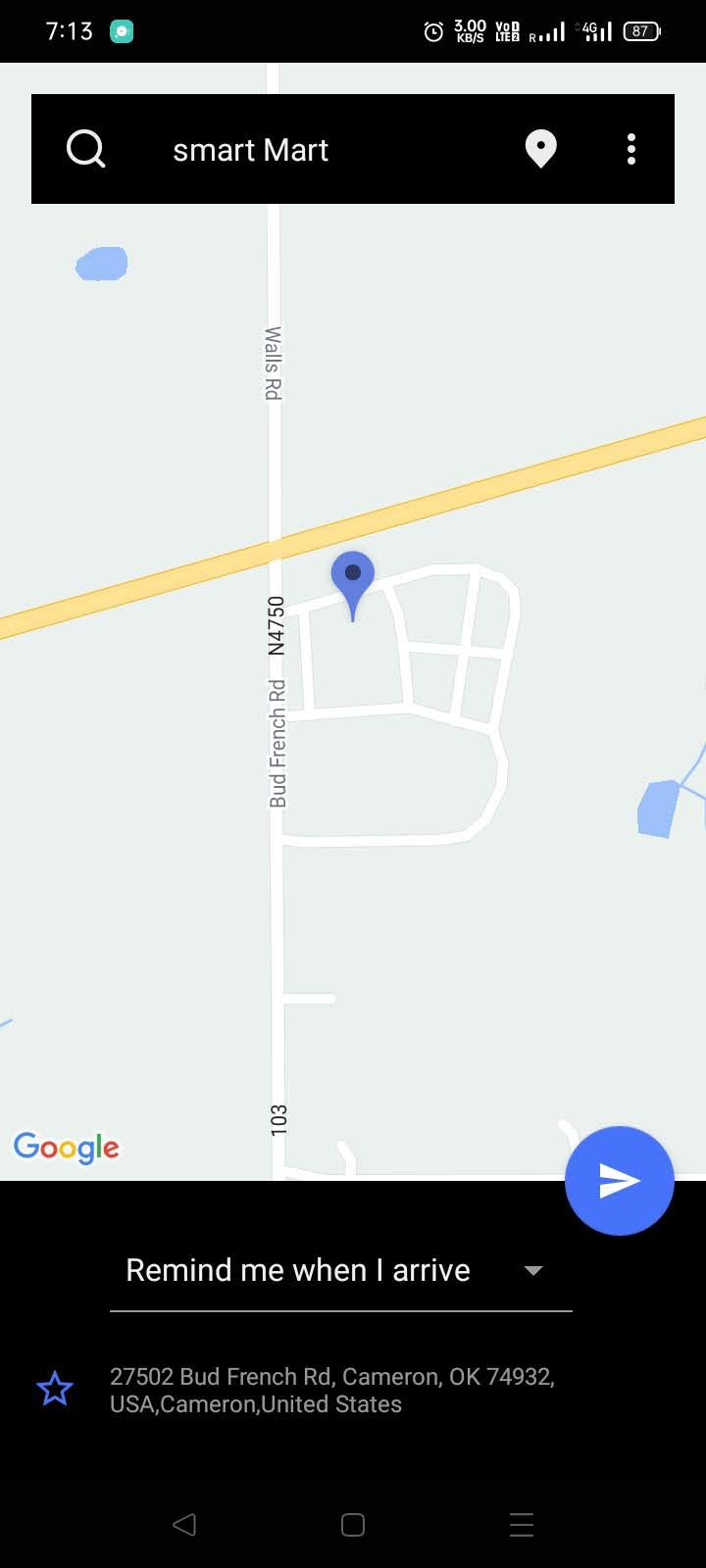Go back using the system back button

[x=183, y=1524]
